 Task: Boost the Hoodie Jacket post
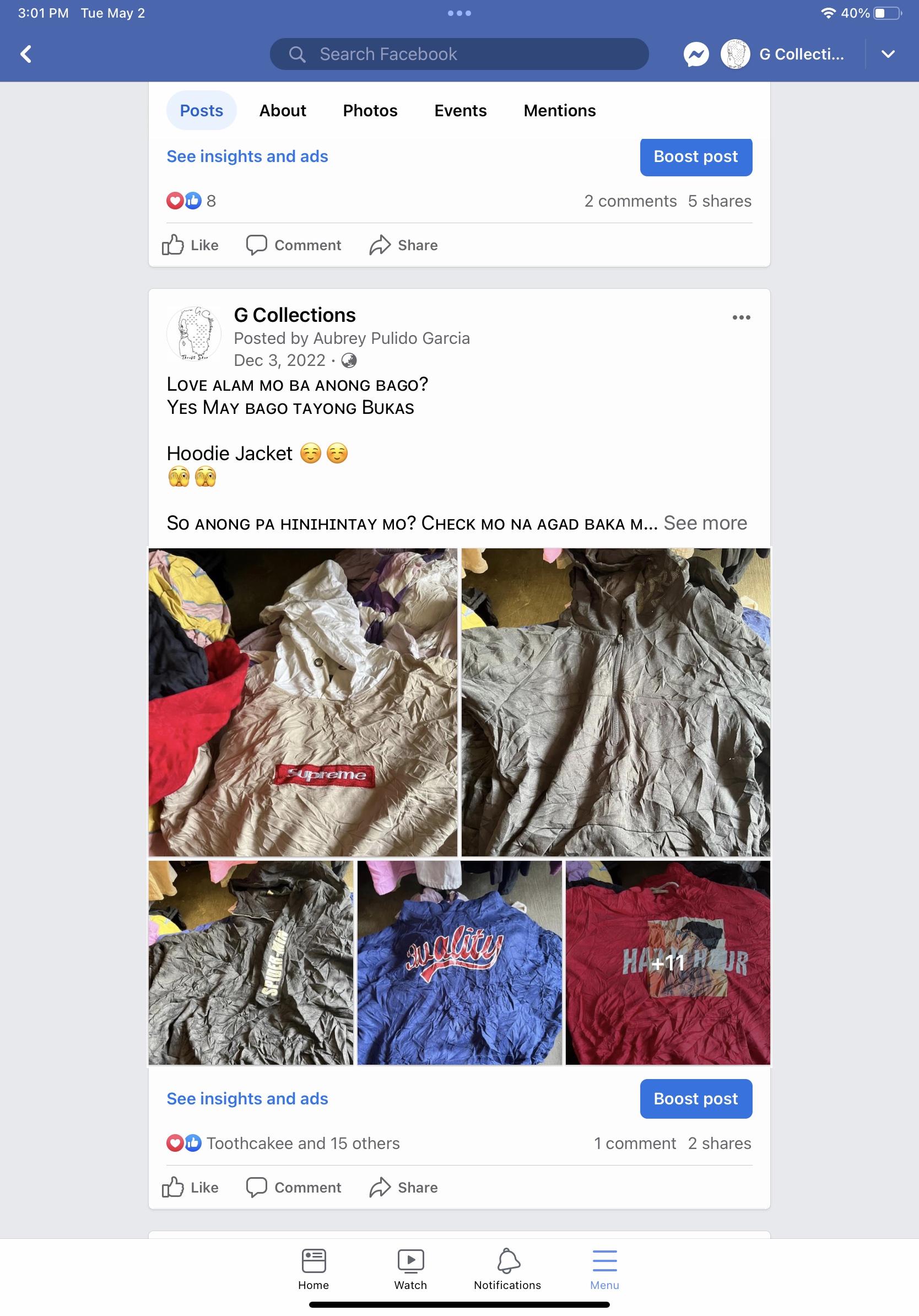695,1099
